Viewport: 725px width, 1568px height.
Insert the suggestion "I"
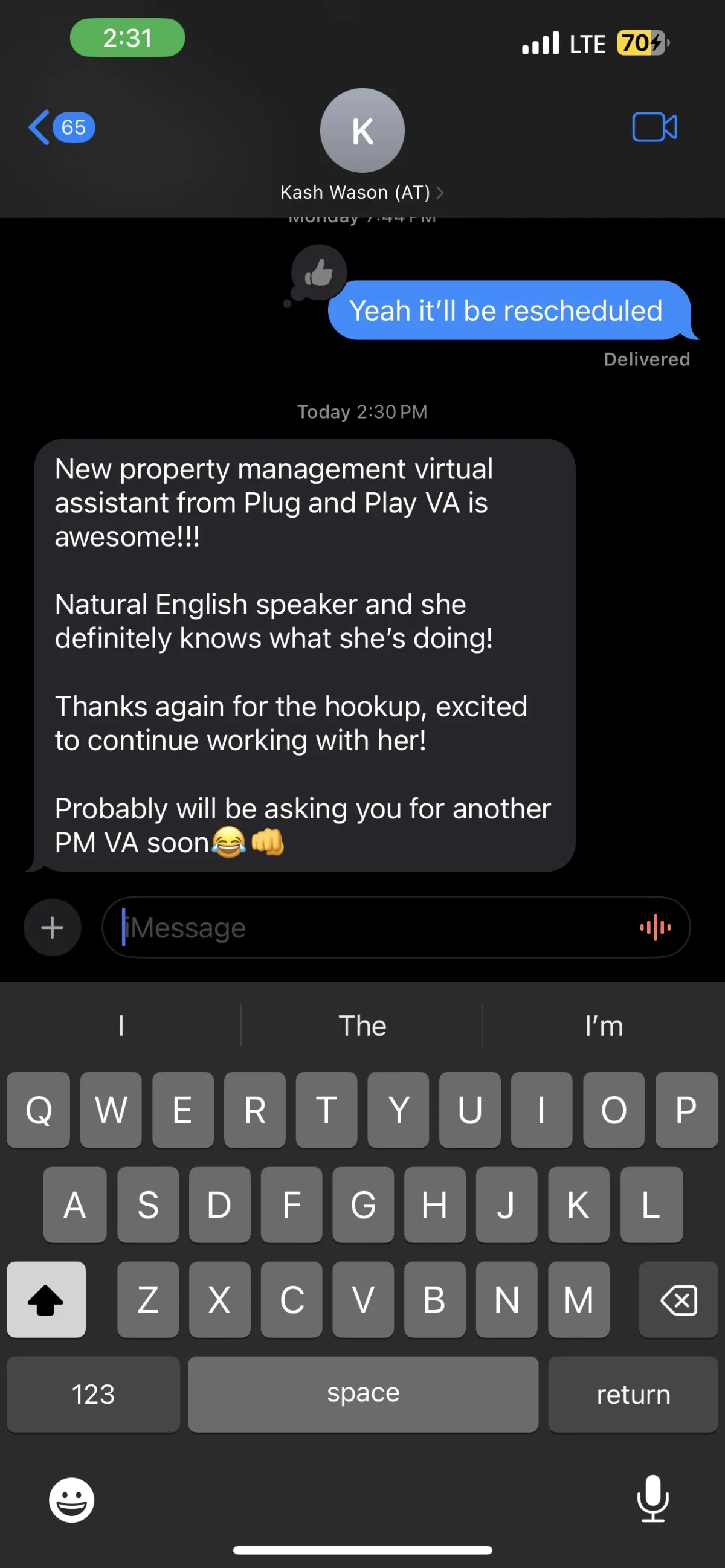121,1026
